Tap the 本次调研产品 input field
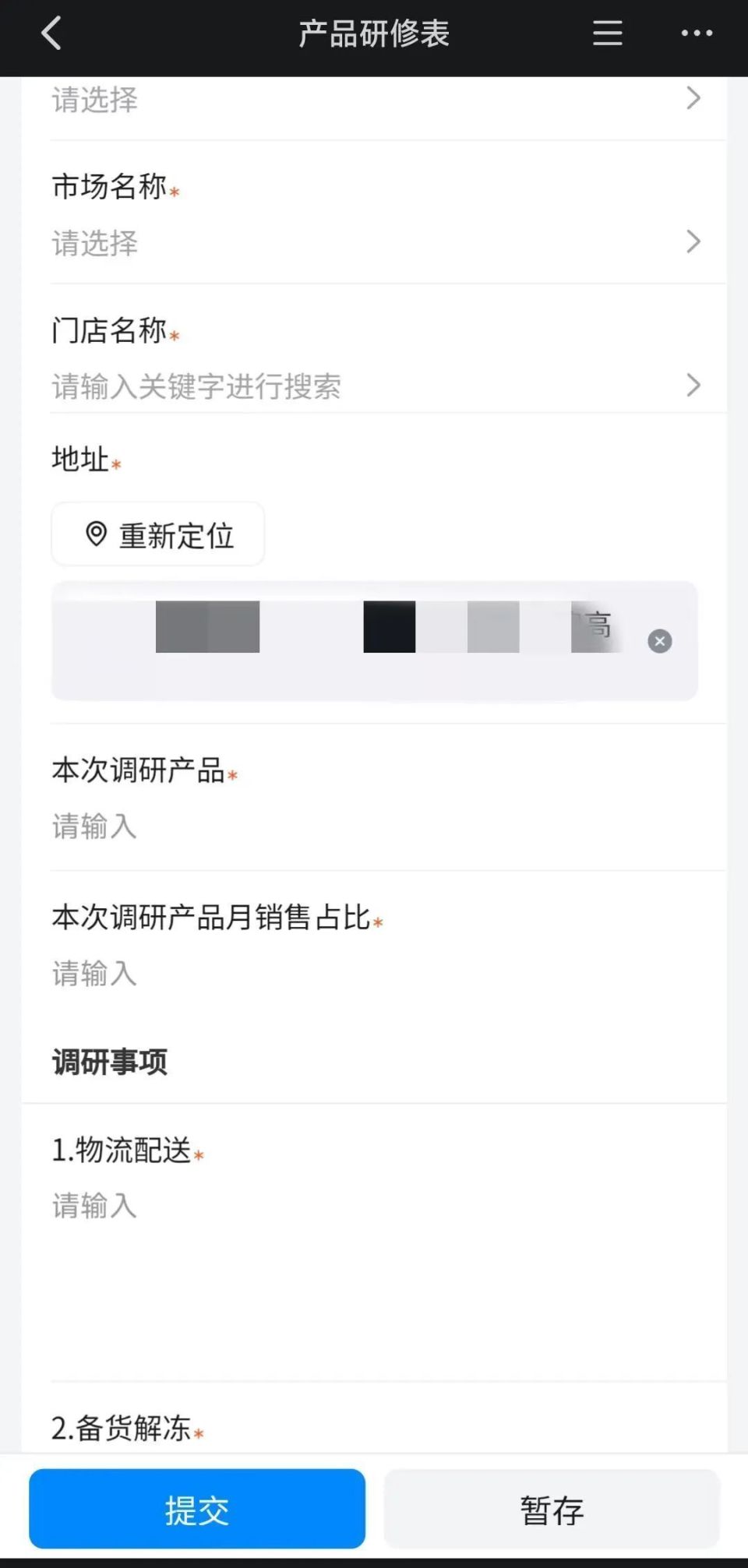 [312, 827]
